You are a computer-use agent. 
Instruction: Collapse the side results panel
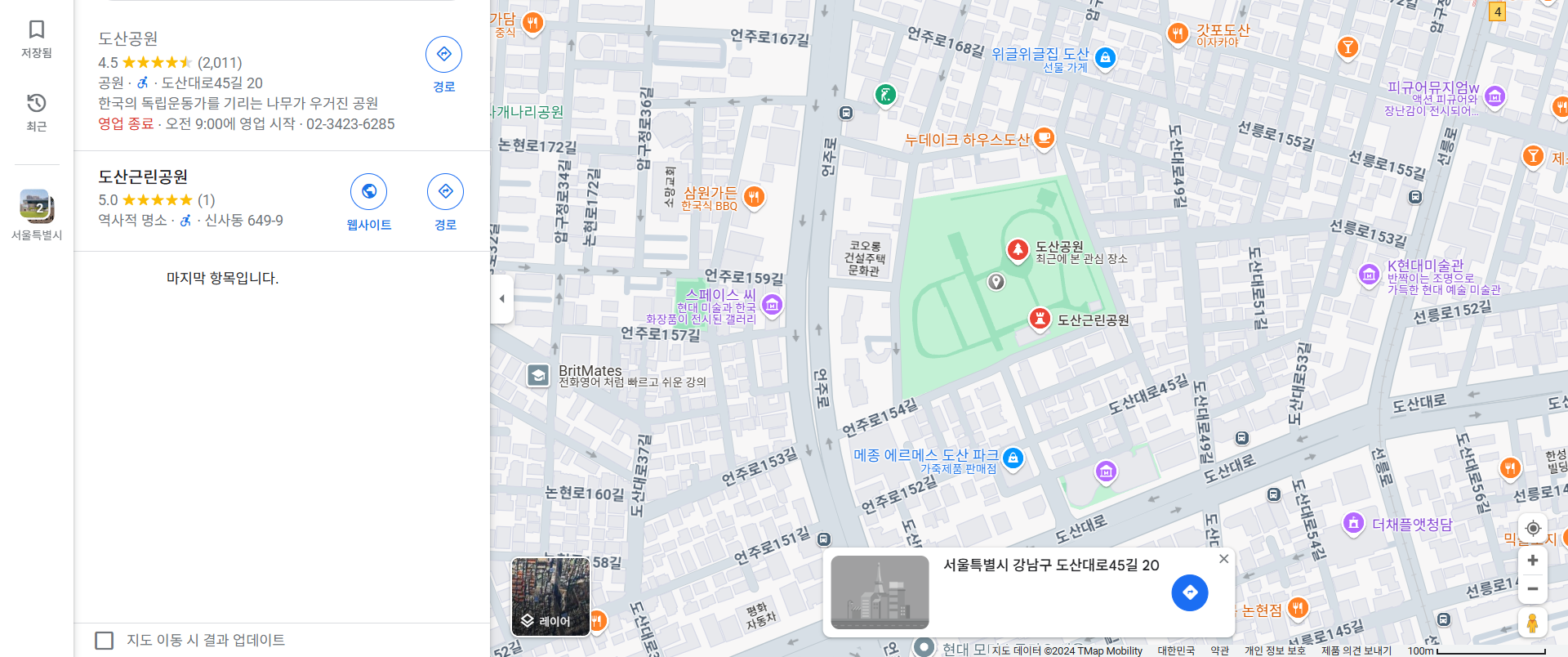coord(501,299)
